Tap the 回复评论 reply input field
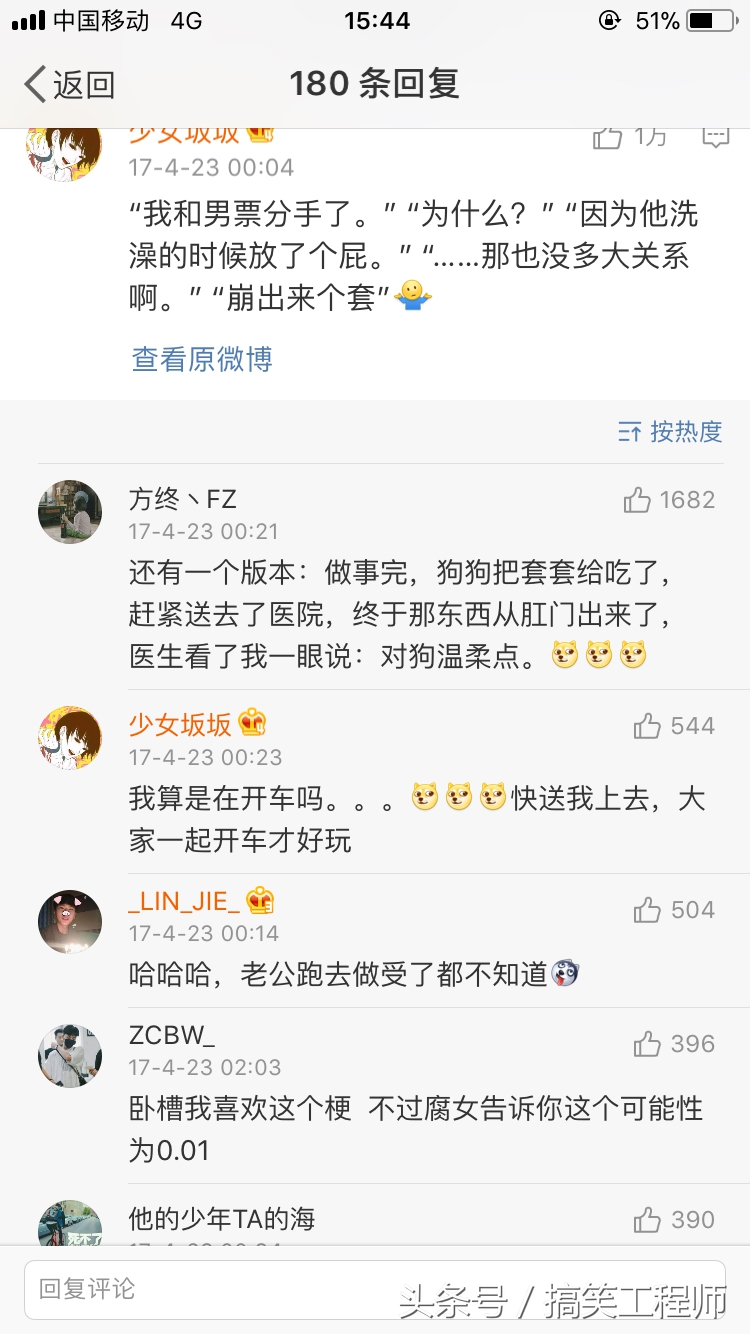 click(200, 1289)
